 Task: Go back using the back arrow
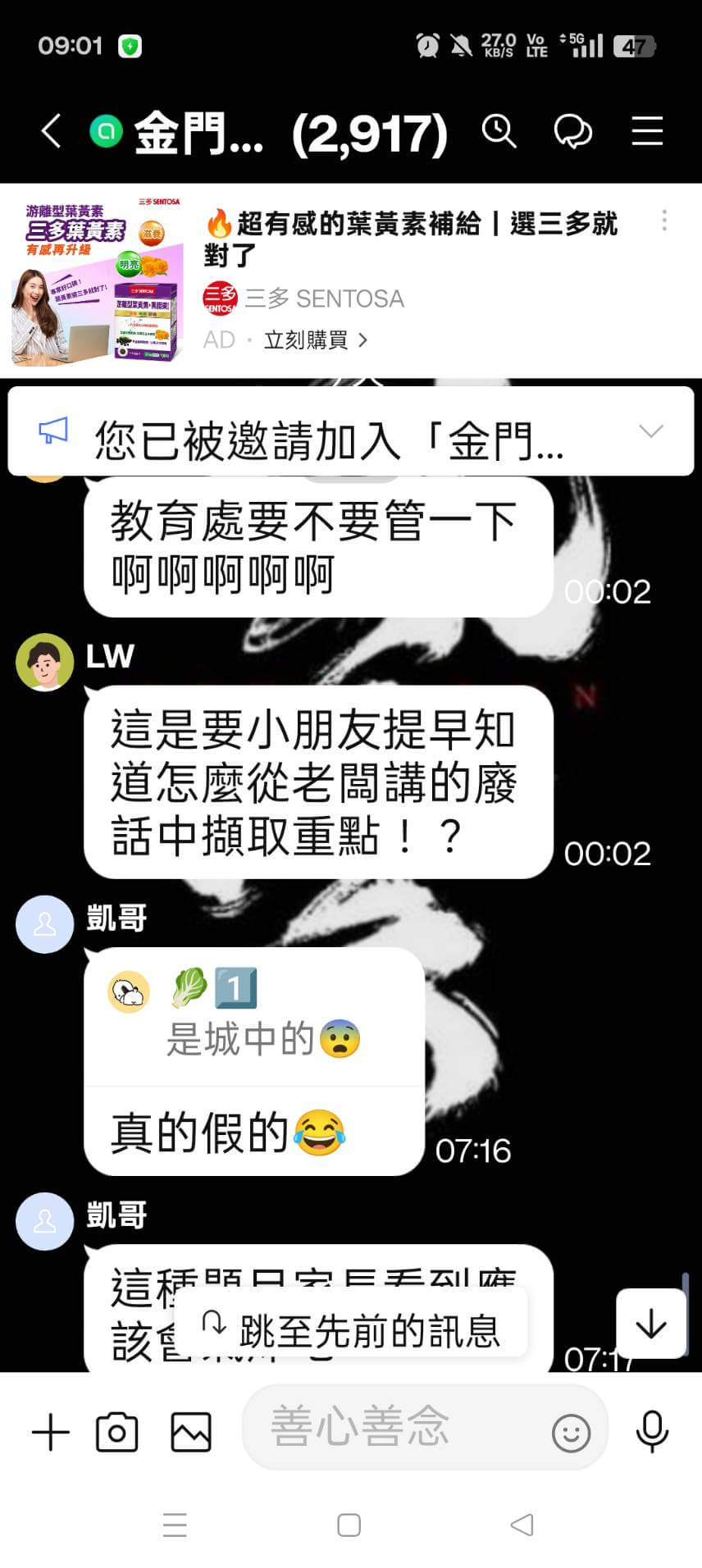pos(49,131)
